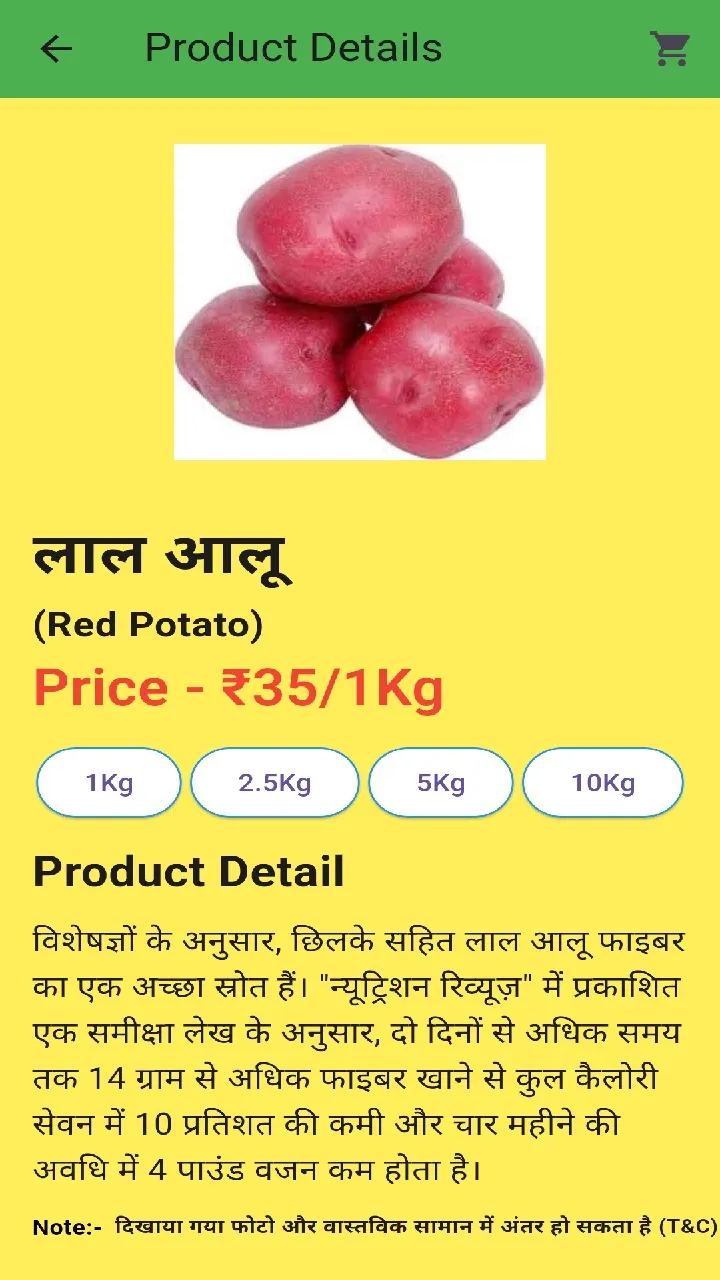Select the 1Kg quantity chip

coord(109,783)
